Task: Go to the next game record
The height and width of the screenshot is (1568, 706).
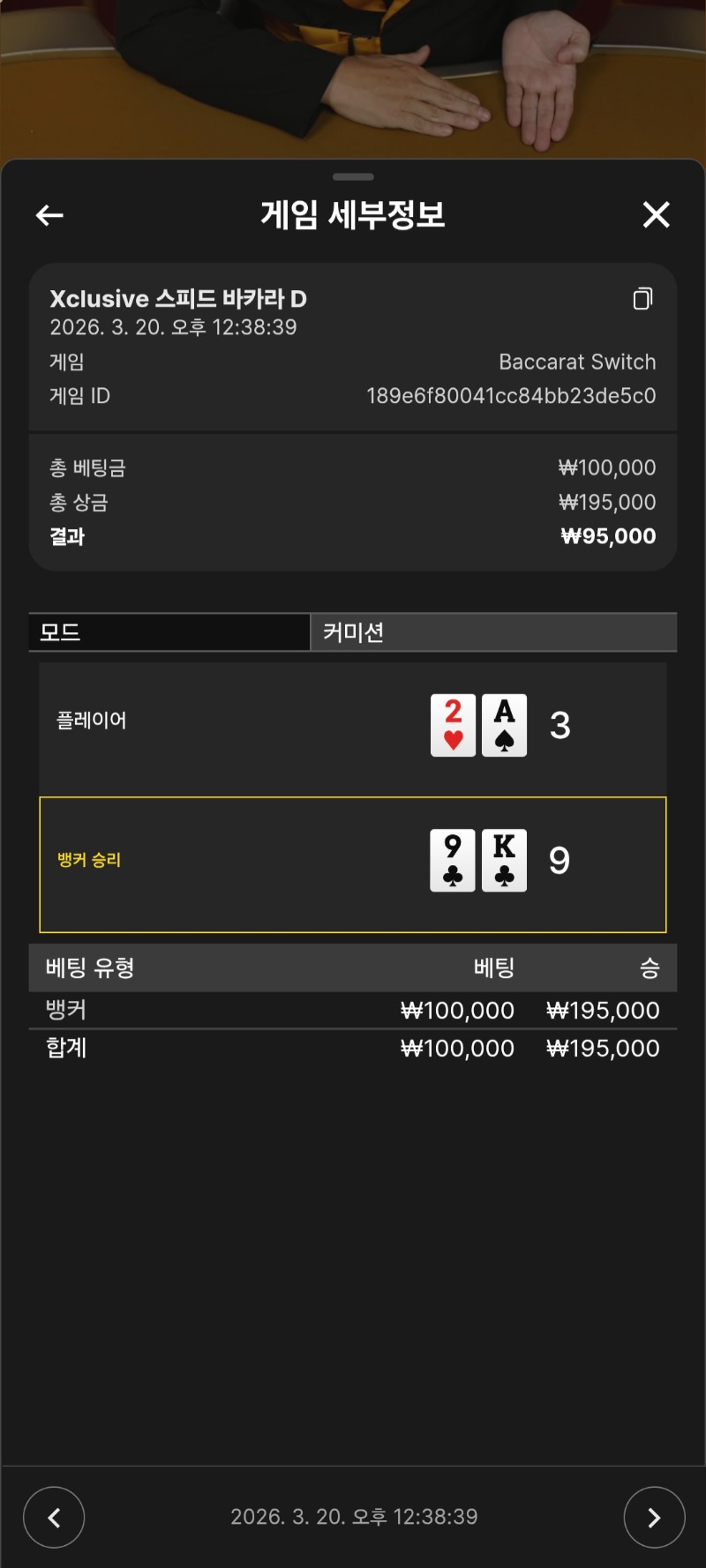Action: tap(654, 1517)
